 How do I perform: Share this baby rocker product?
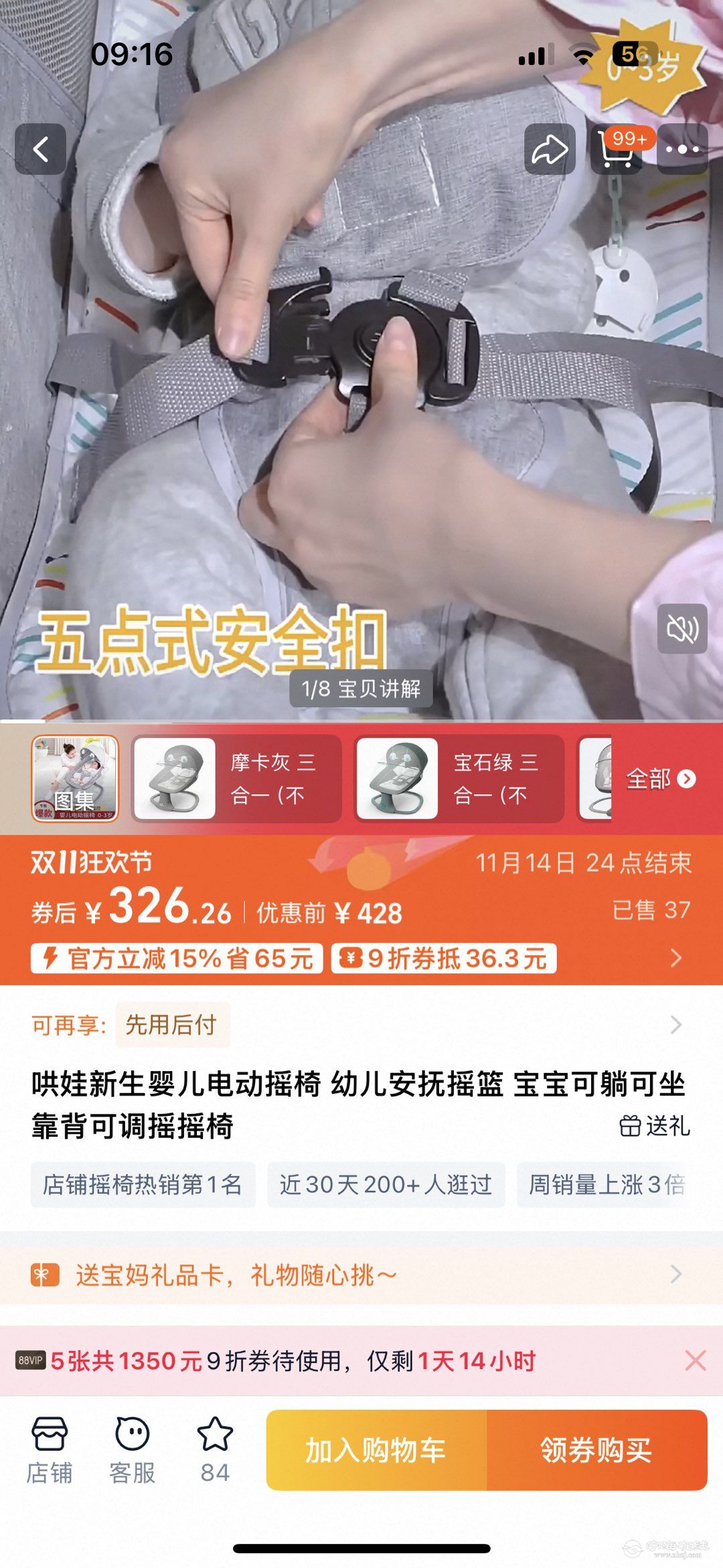click(550, 149)
